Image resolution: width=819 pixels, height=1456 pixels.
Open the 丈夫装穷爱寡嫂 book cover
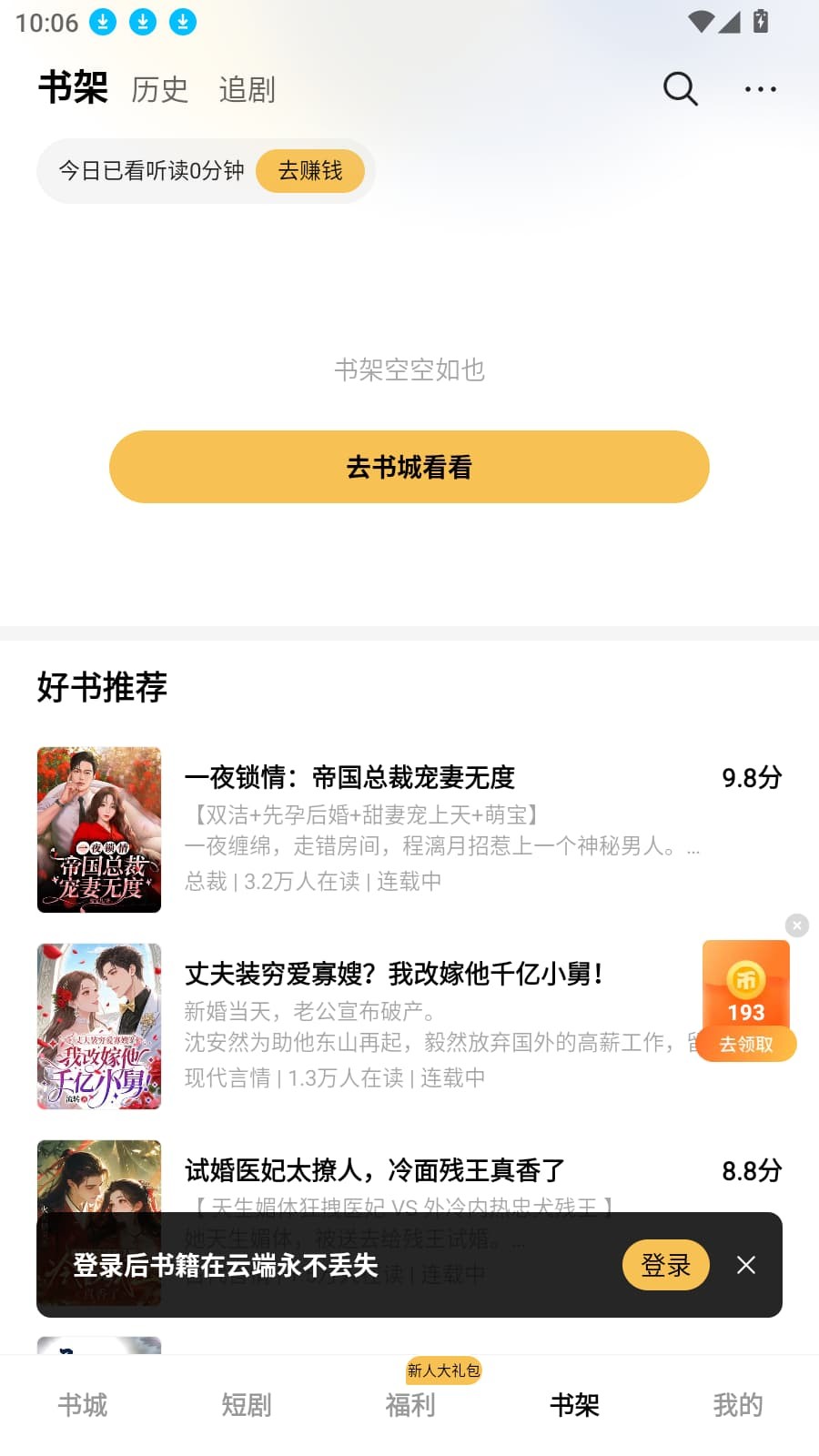(x=98, y=1026)
